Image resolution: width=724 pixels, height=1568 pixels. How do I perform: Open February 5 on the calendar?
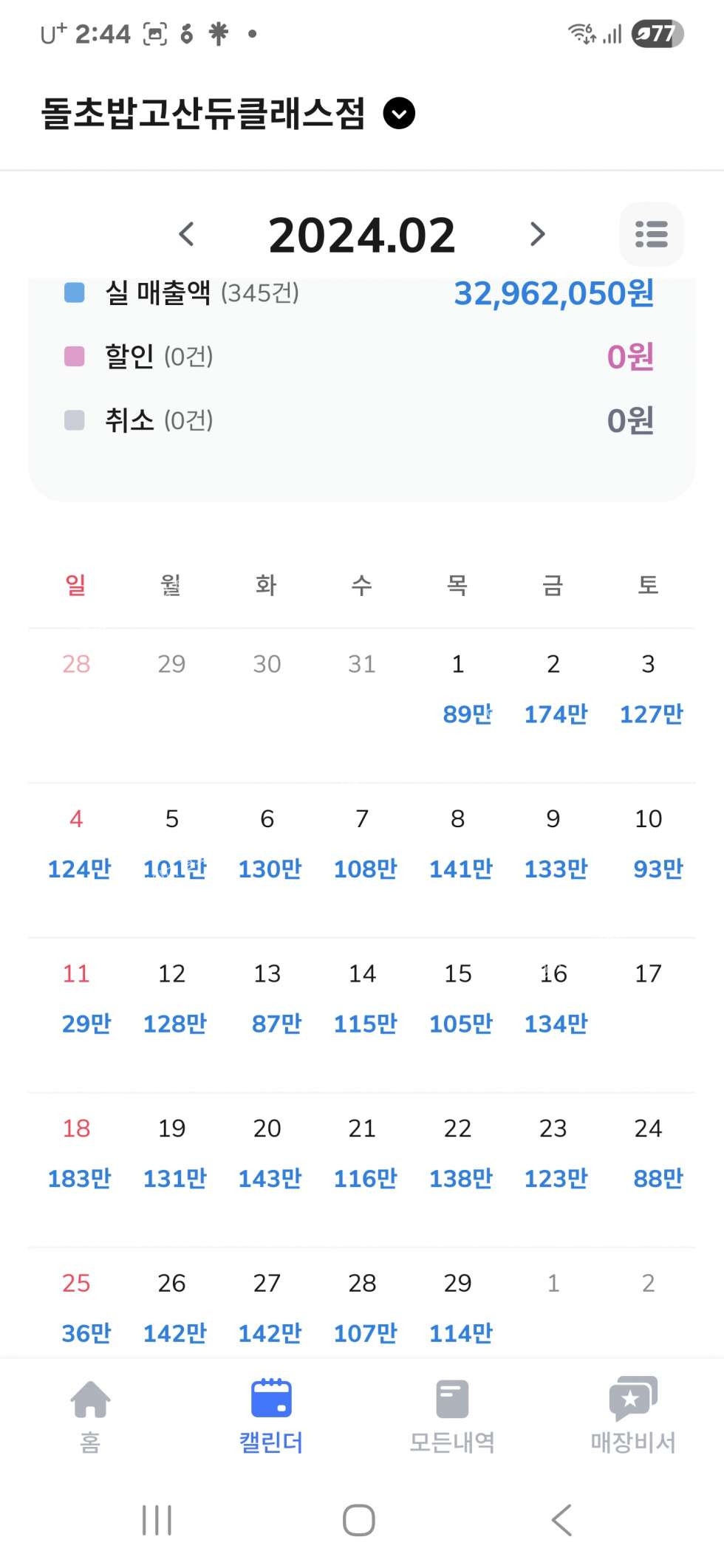(x=173, y=843)
